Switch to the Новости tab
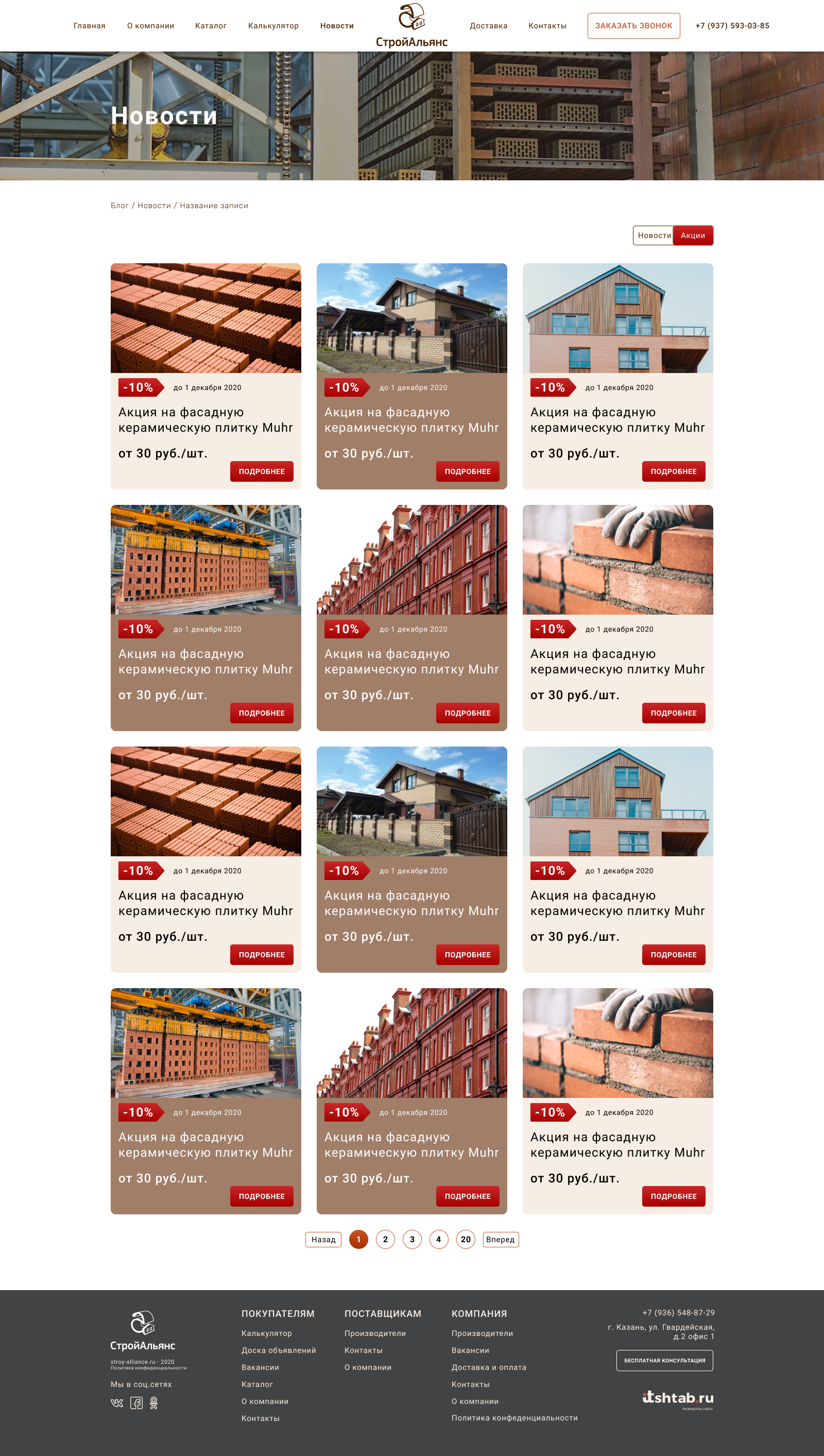Viewport: 824px width, 1456px height. (653, 235)
